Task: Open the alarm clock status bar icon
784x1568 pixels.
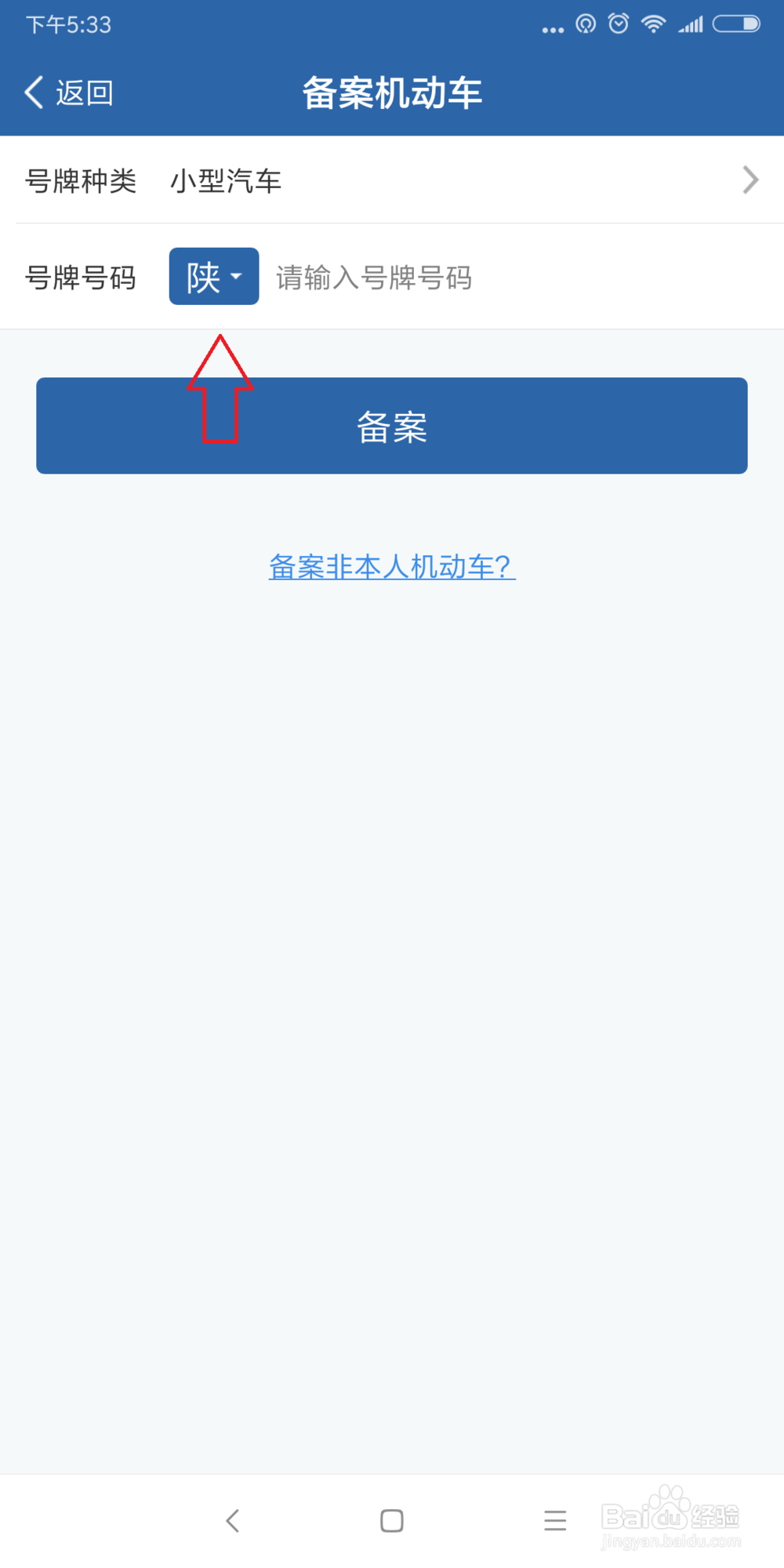Action: (x=619, y=24)
